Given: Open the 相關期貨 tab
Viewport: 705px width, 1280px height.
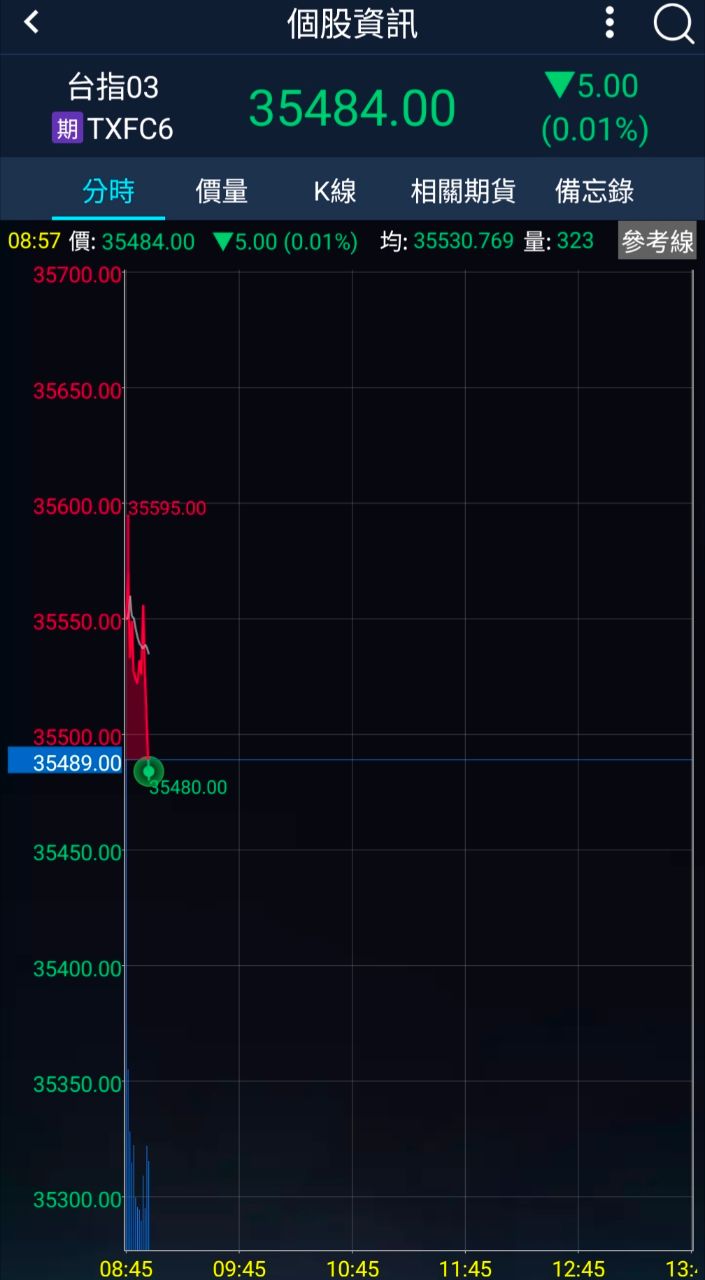Looking at the screenshot, I should pos(463,191).
